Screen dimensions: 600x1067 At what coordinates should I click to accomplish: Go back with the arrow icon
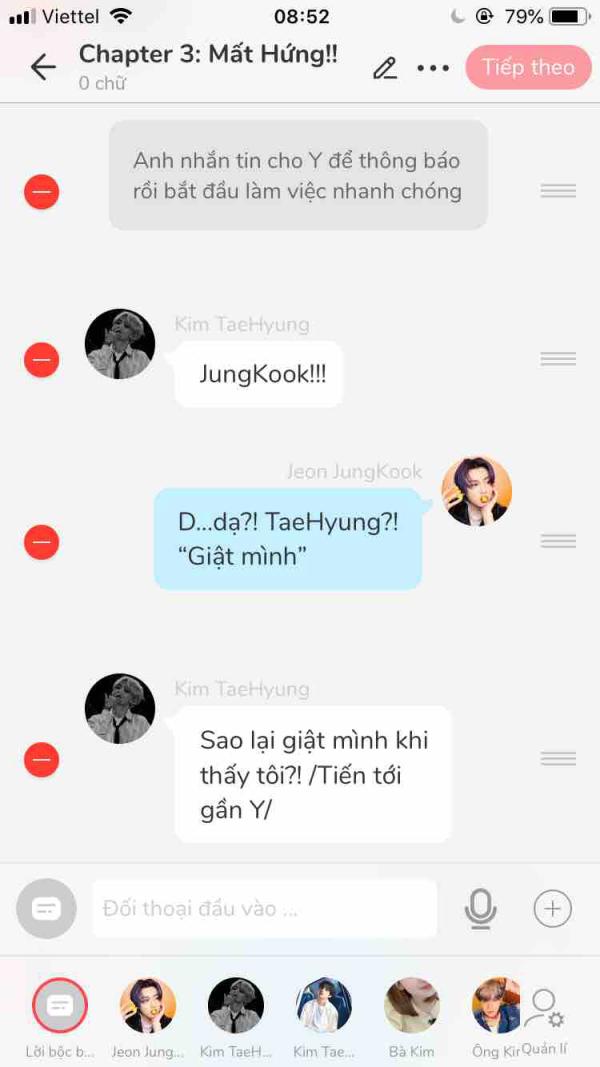42,67
